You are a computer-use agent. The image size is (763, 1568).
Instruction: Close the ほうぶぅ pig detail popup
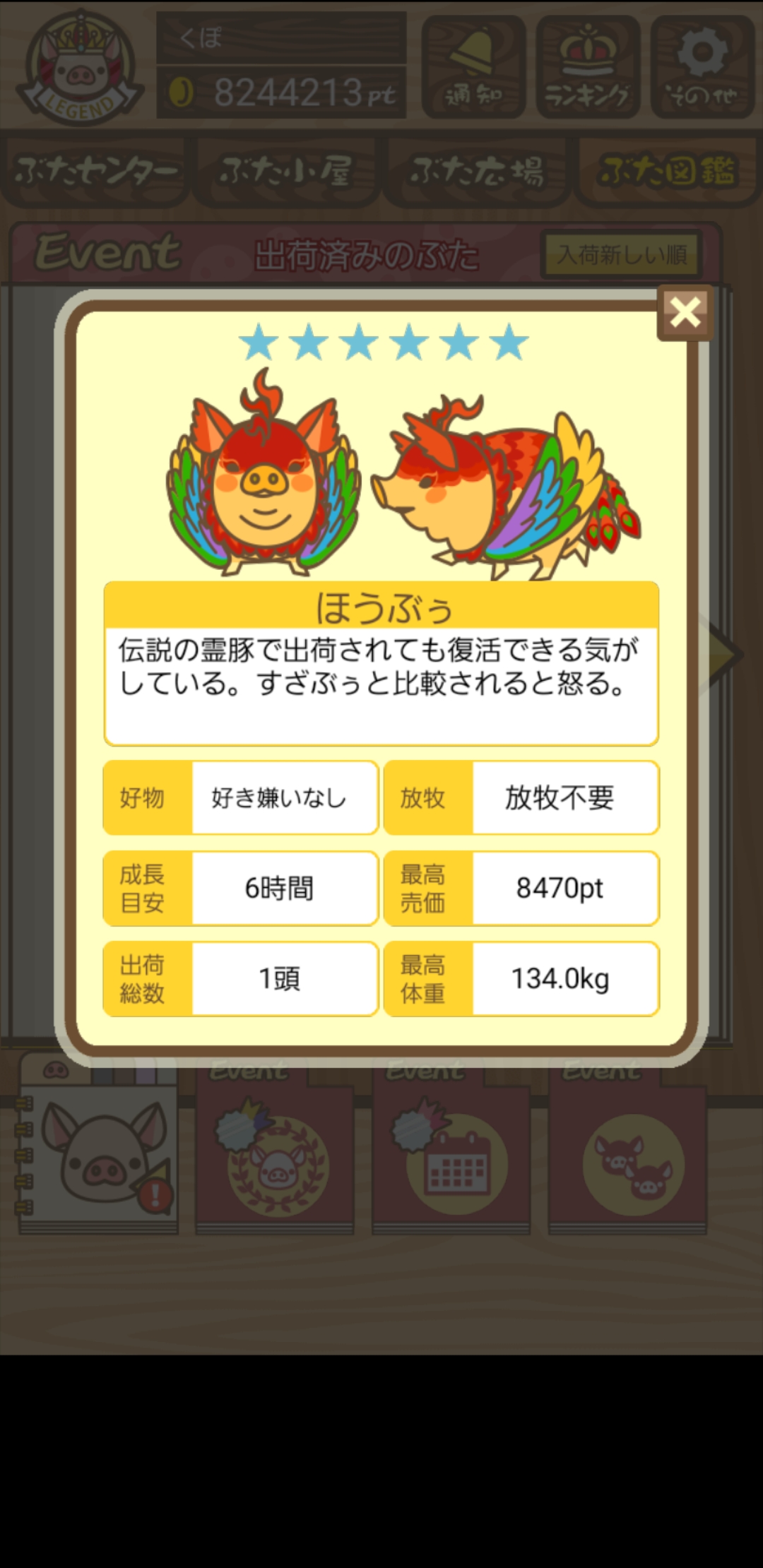point(685,312)
